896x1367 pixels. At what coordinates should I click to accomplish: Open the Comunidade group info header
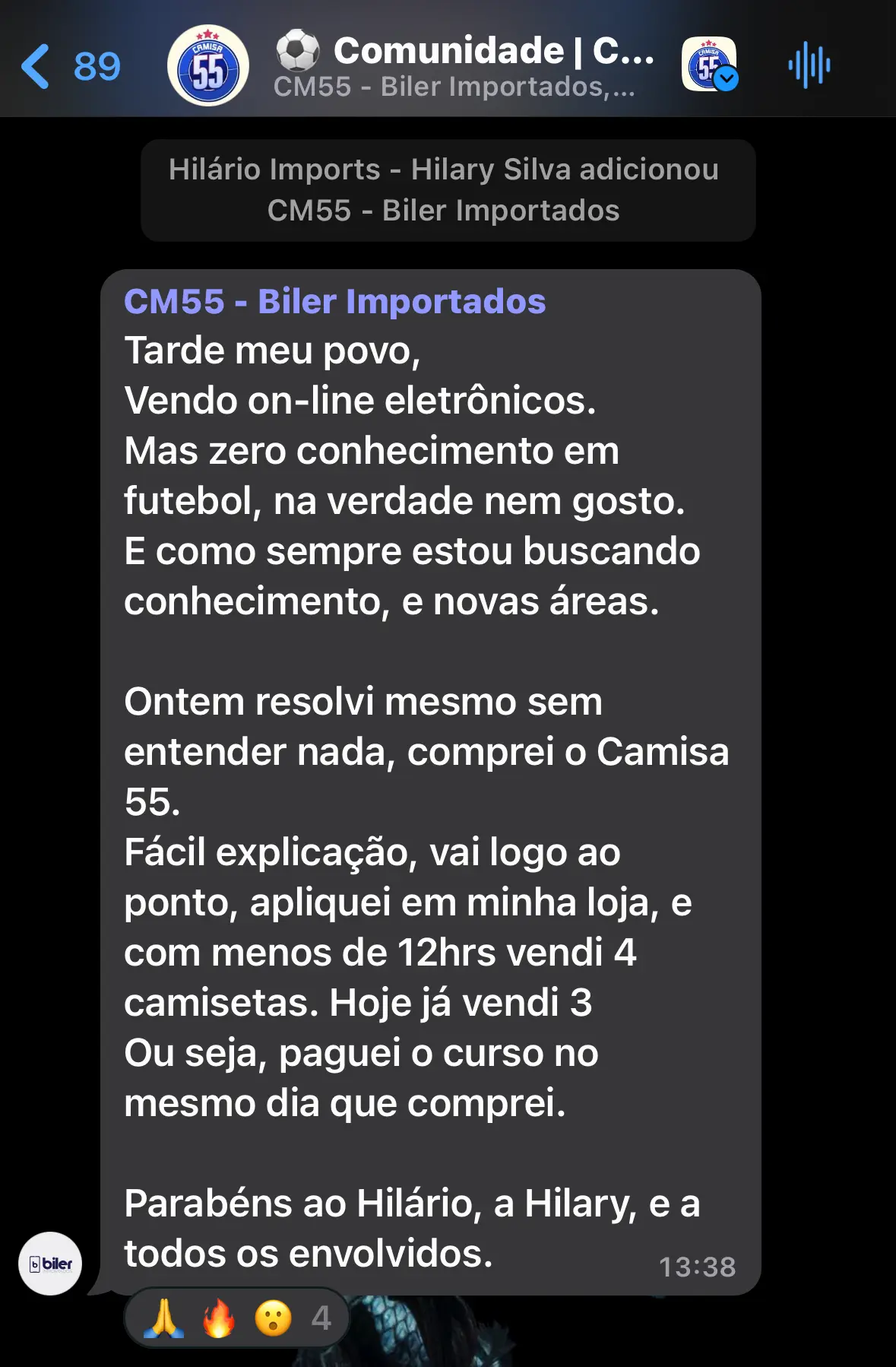[x=464, y=67]
